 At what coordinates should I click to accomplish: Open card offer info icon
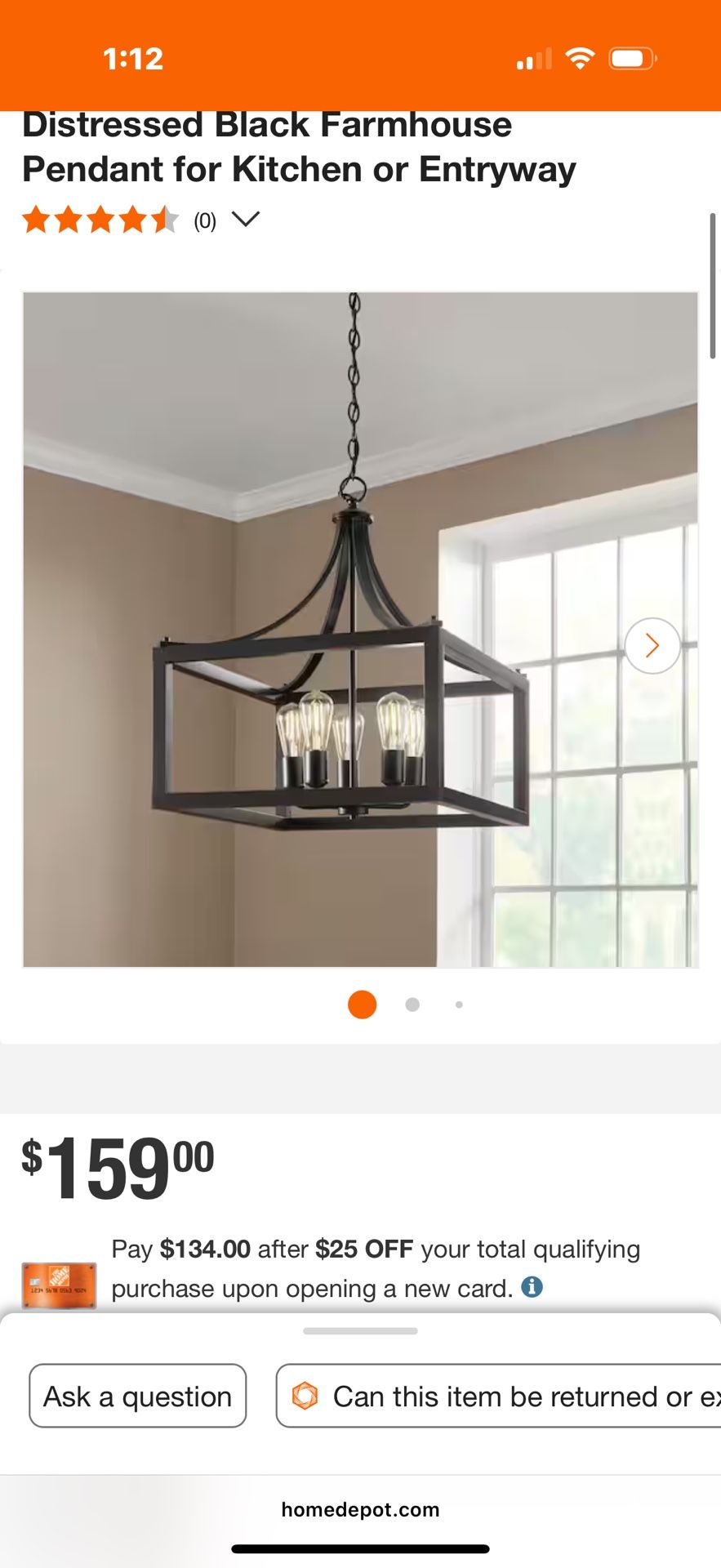(x=532, y=1287)
